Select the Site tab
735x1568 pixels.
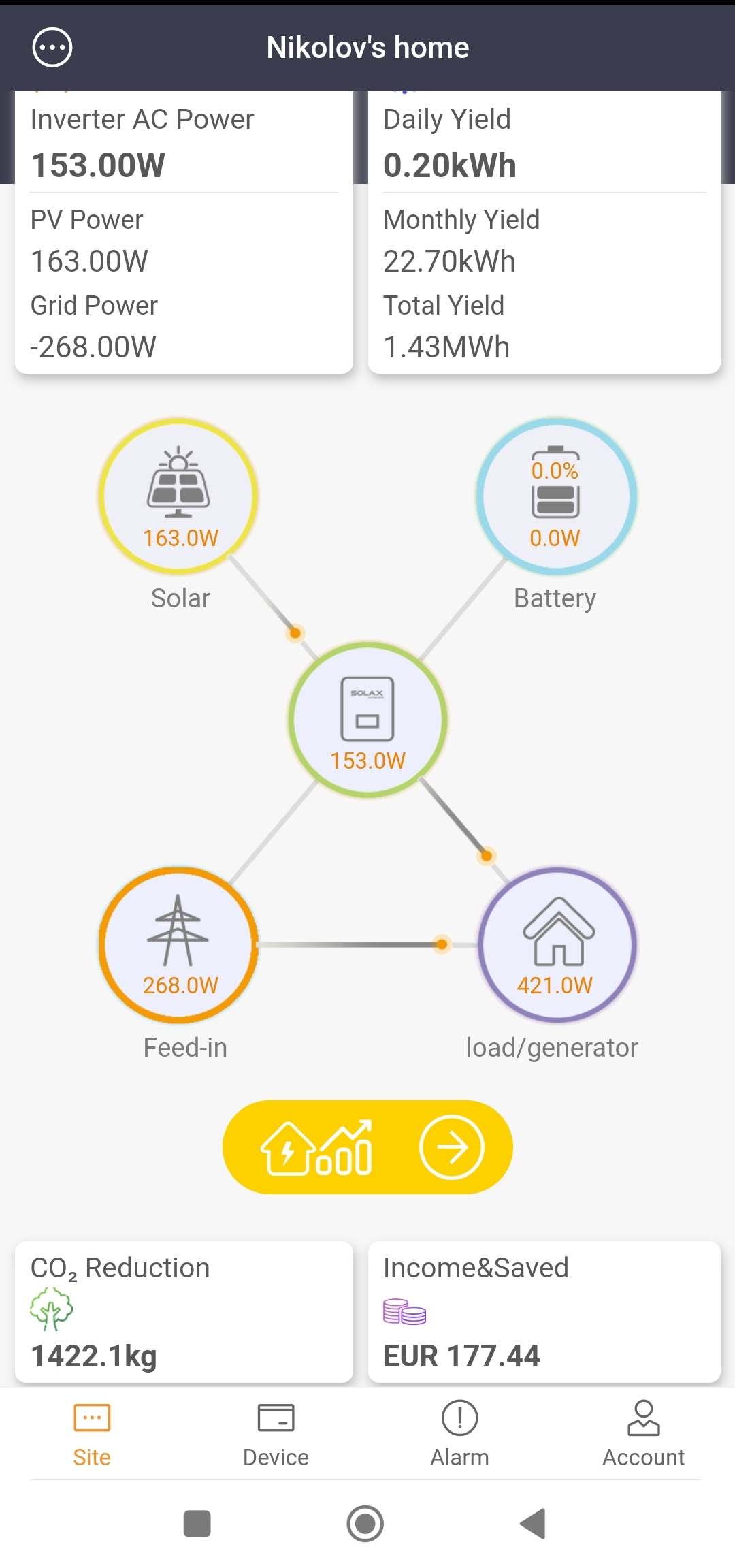click(x=92, y=1433)
